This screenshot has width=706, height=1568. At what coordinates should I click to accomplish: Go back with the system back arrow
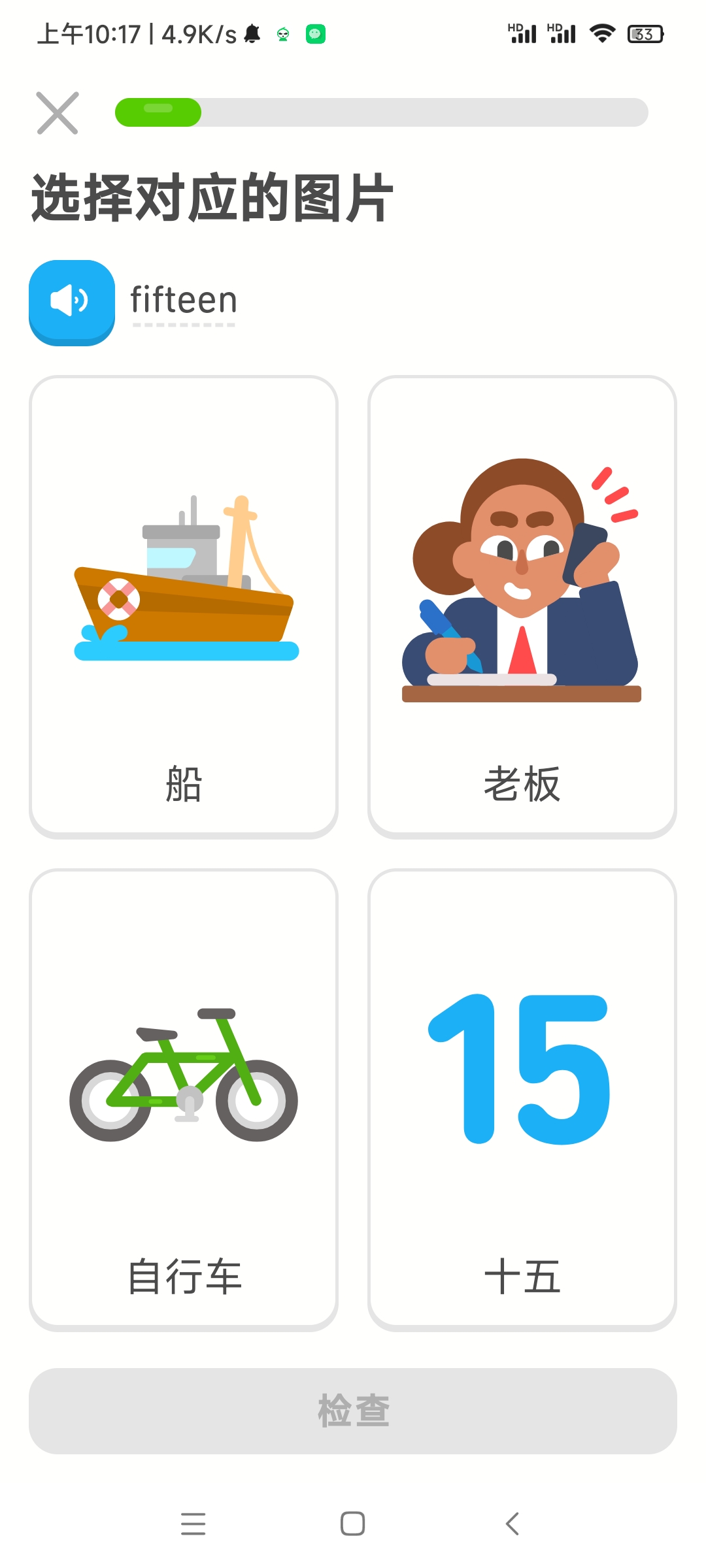click(x=513, y=1524)
